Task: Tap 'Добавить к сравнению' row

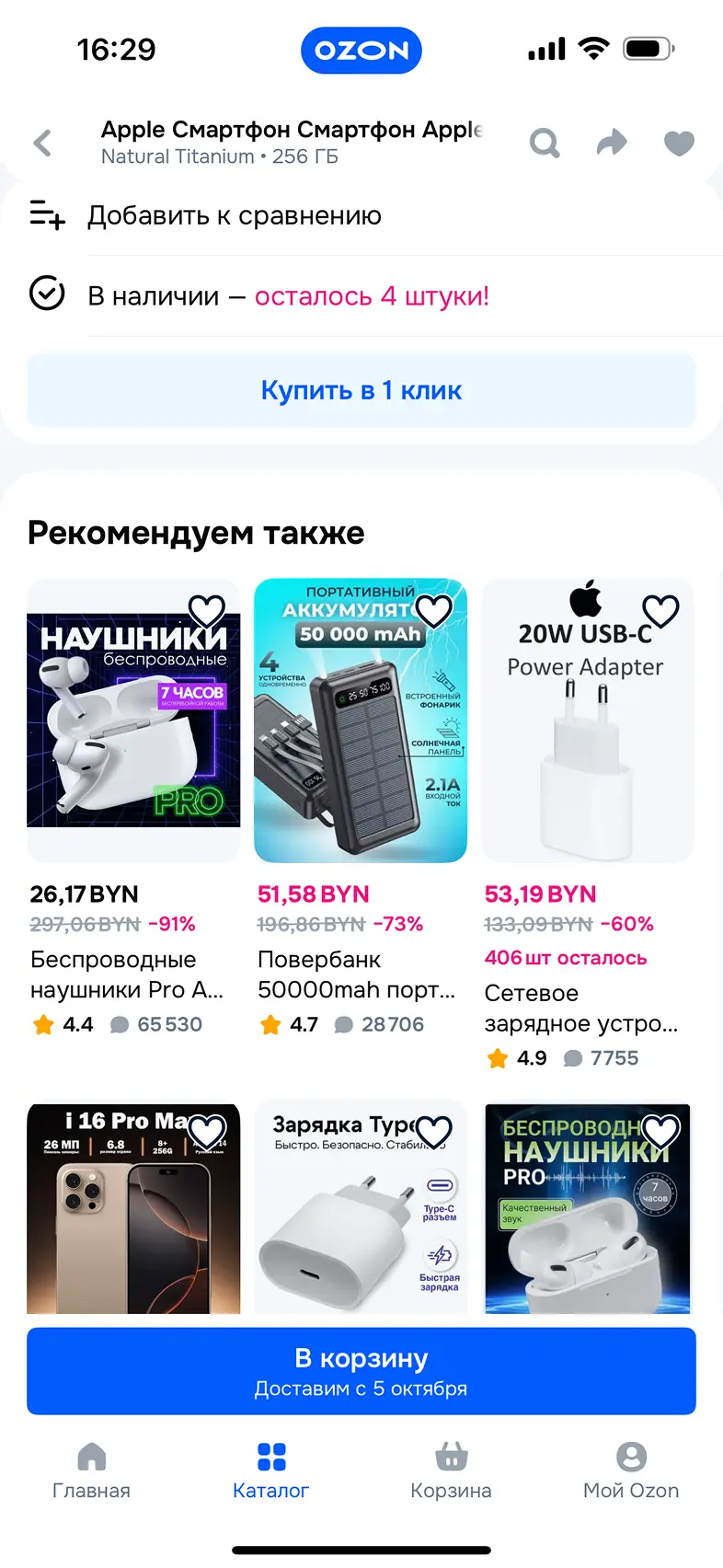Action: (234, 215)
